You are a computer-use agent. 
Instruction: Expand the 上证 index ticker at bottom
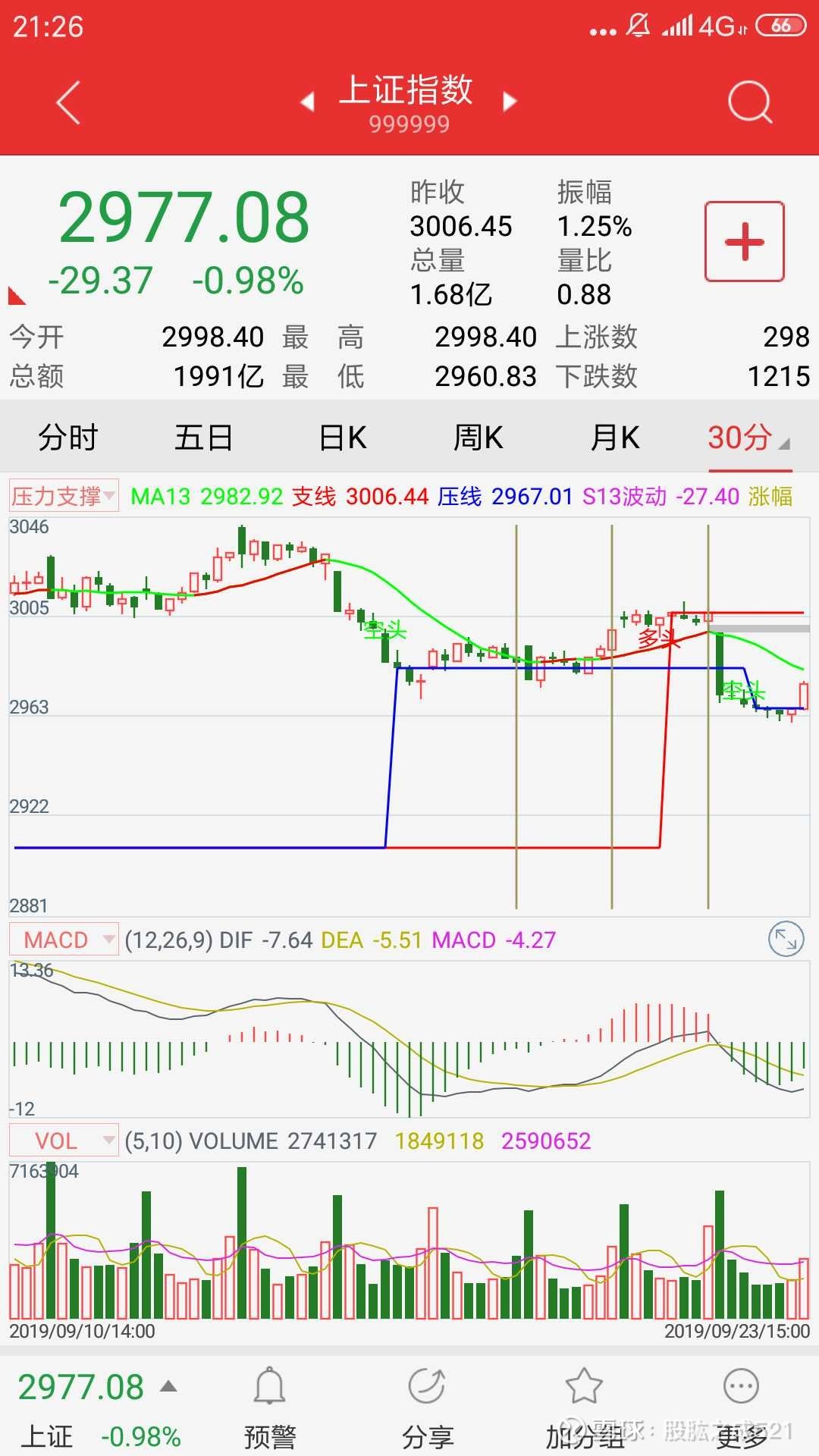point(99,1409)
